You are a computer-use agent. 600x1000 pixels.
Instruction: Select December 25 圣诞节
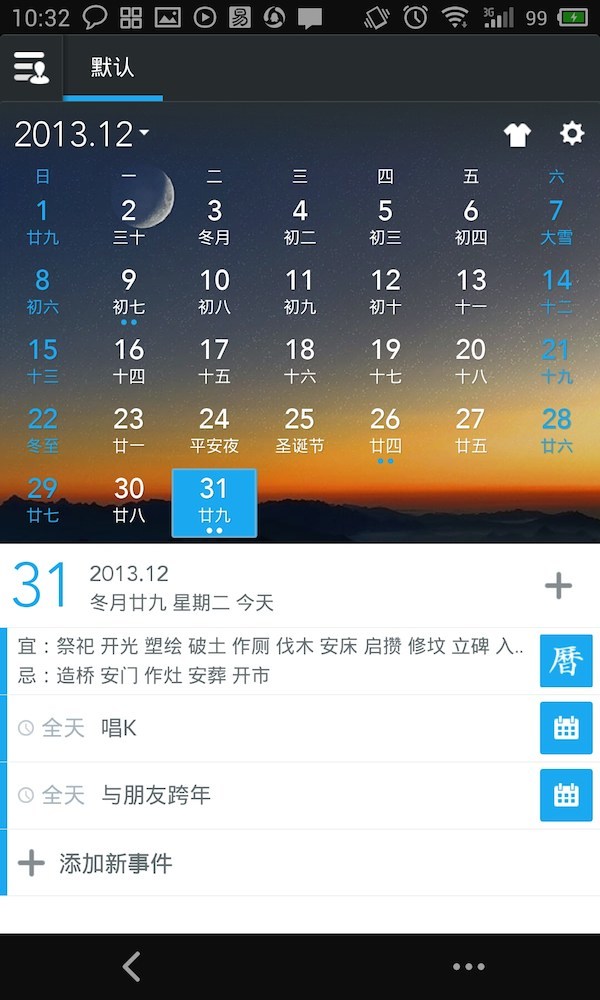pyautogui.click(x=300, y=429)
